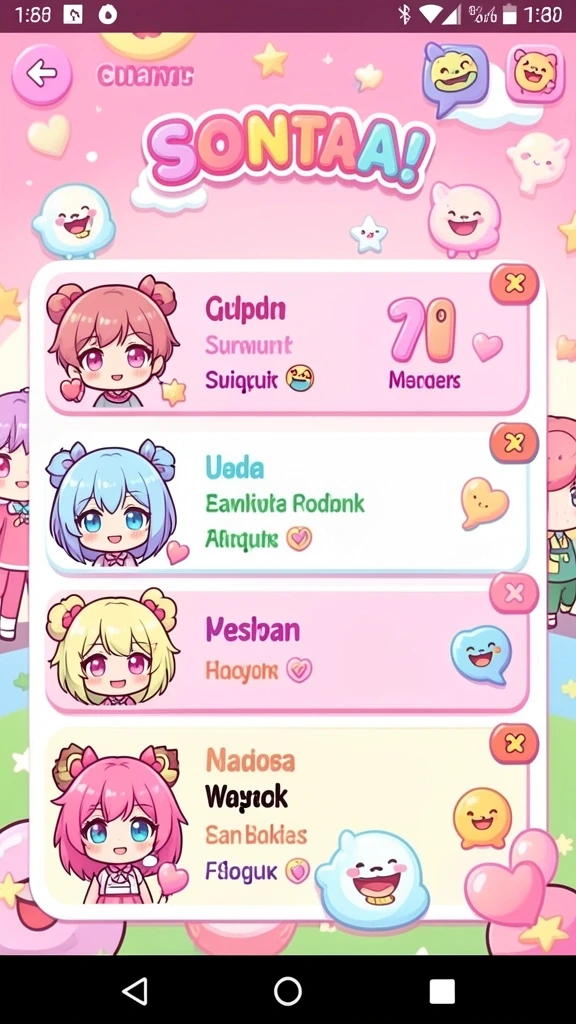Viewport: 576px width, 1024px height.
Task: Open the Gulpdn character card
Action: click(x=287, y=345)
